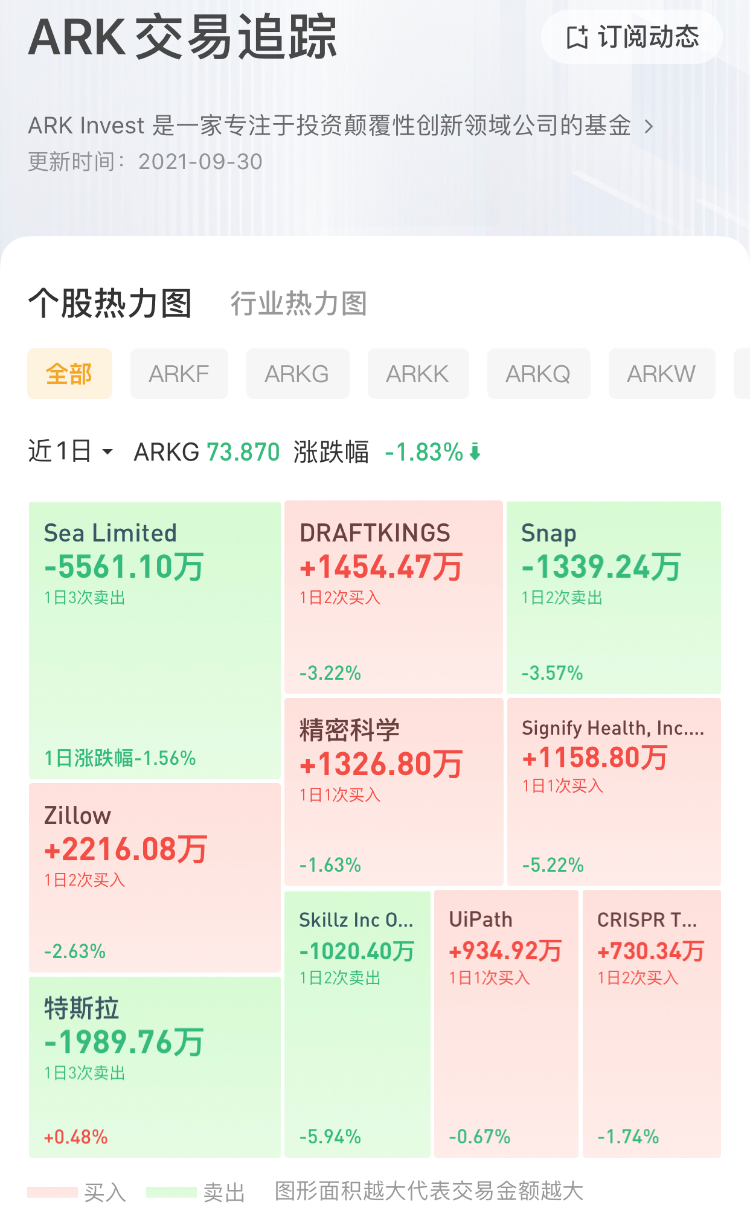Open the 精密科学 heatmap tile
The width and height of the screenshot is (750, 1217).
(393, 791)
